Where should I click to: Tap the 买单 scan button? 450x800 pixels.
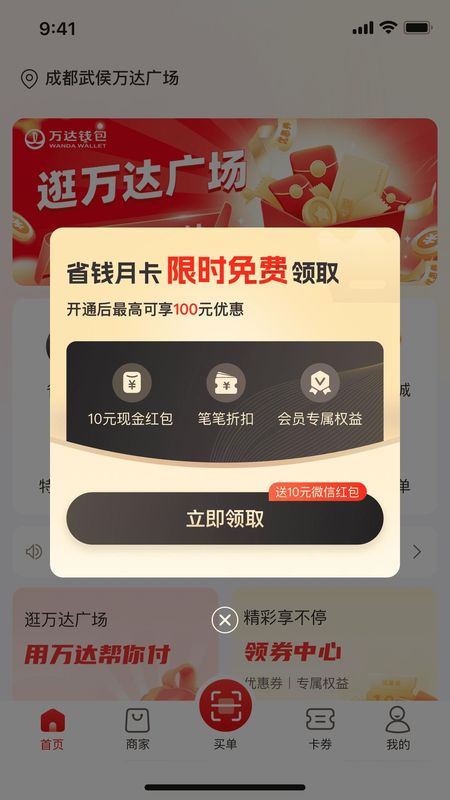(x=226, y=707)
